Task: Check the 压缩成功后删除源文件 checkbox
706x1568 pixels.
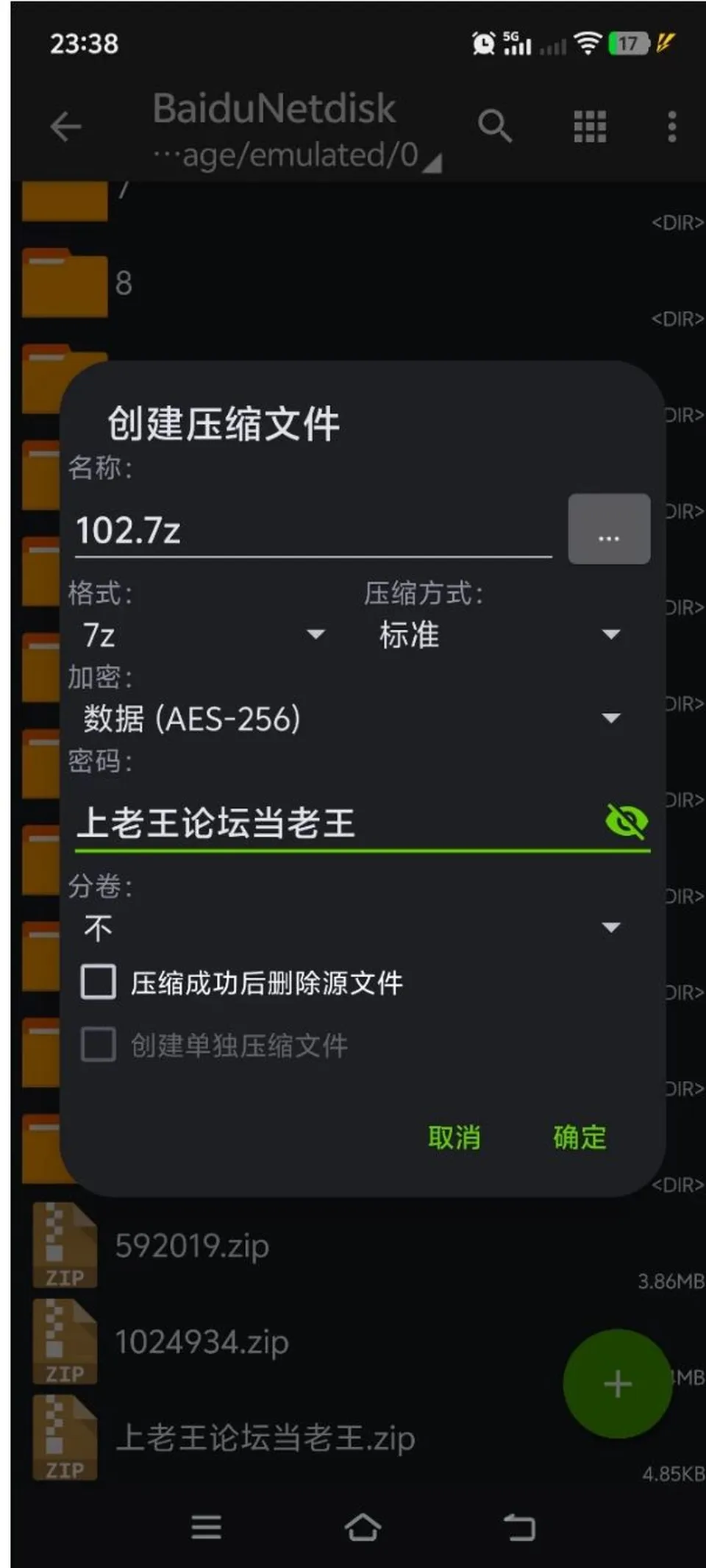Action: (x=99, y=982)
